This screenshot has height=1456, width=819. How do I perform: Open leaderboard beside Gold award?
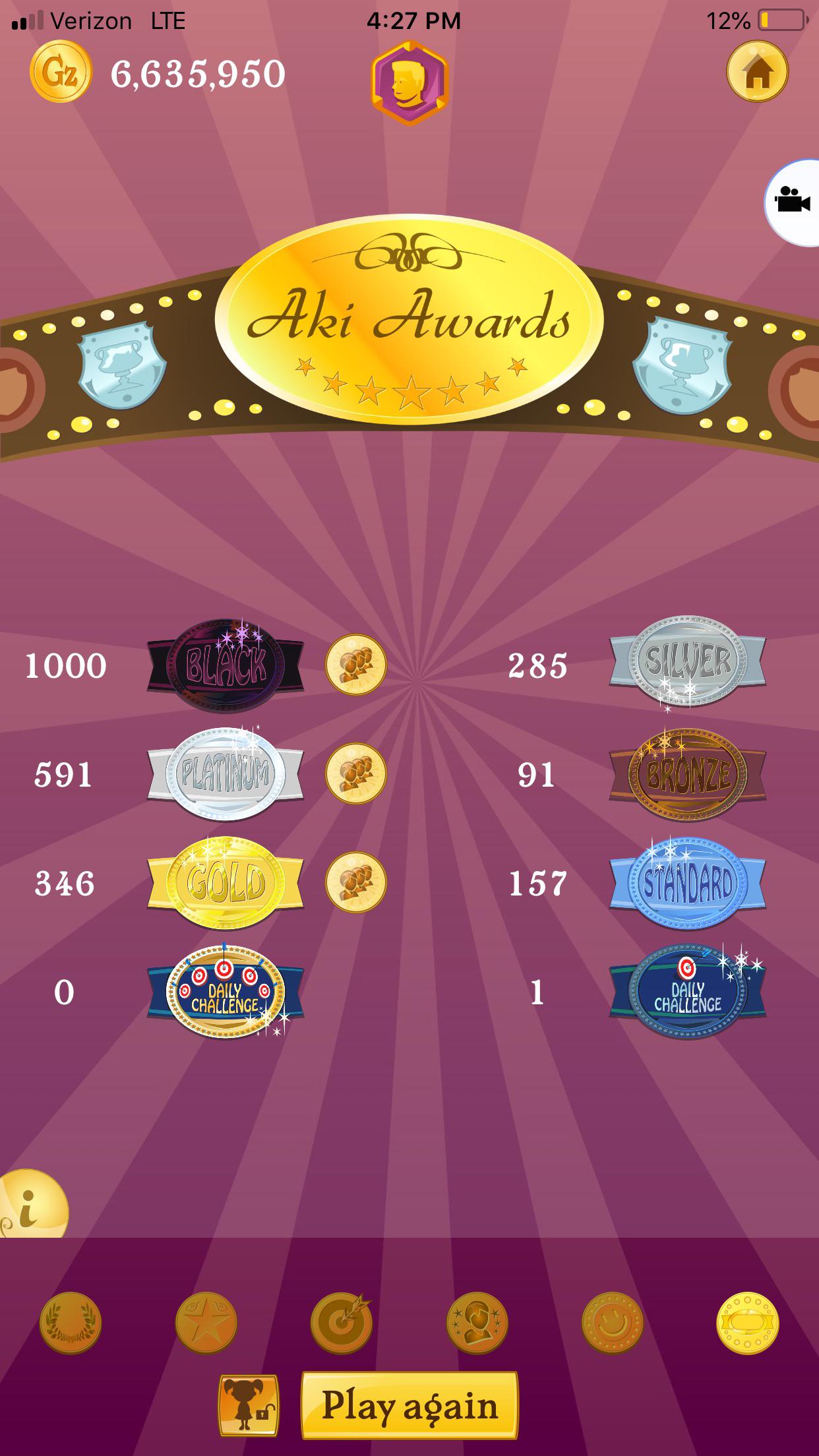(356, 882)
